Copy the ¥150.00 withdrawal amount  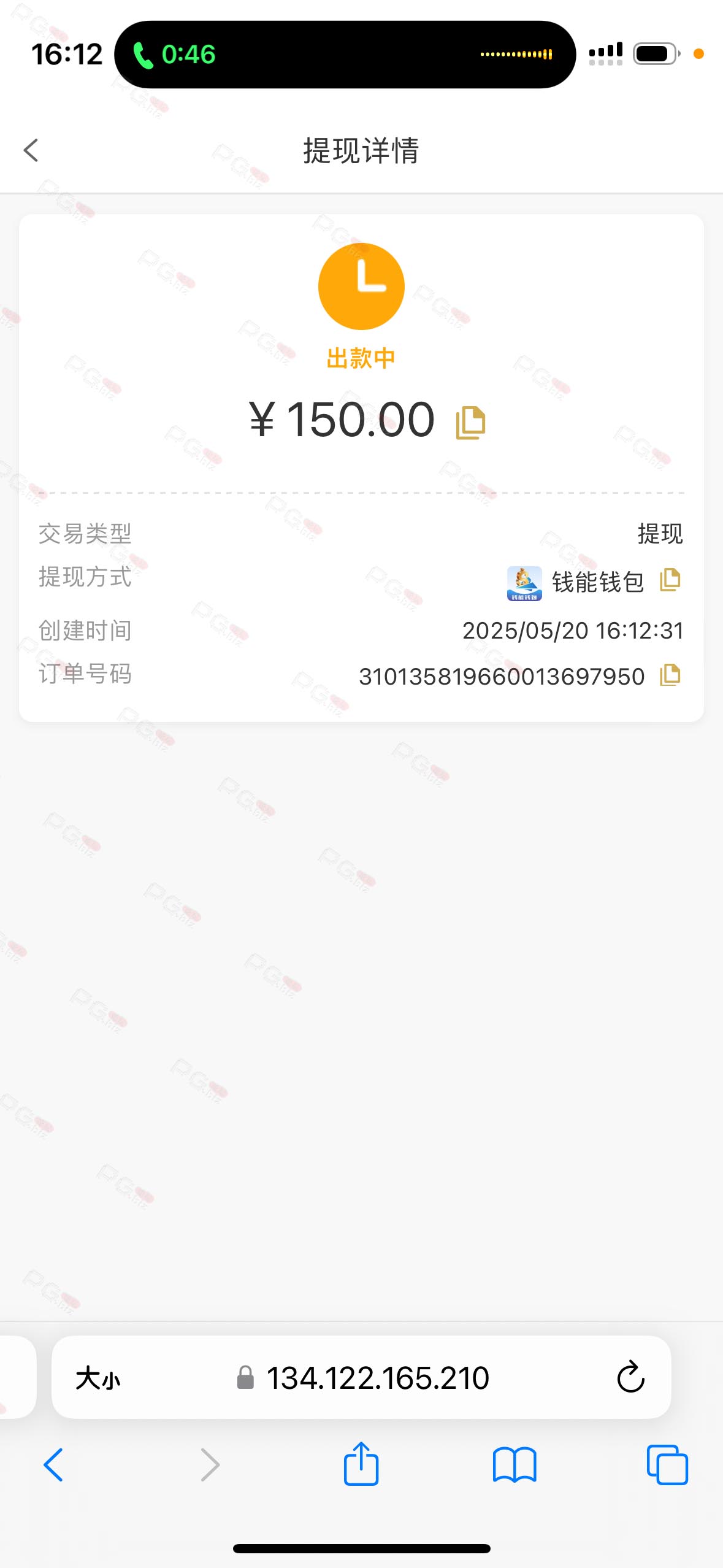pyautogui.click(x=470, y=423)
